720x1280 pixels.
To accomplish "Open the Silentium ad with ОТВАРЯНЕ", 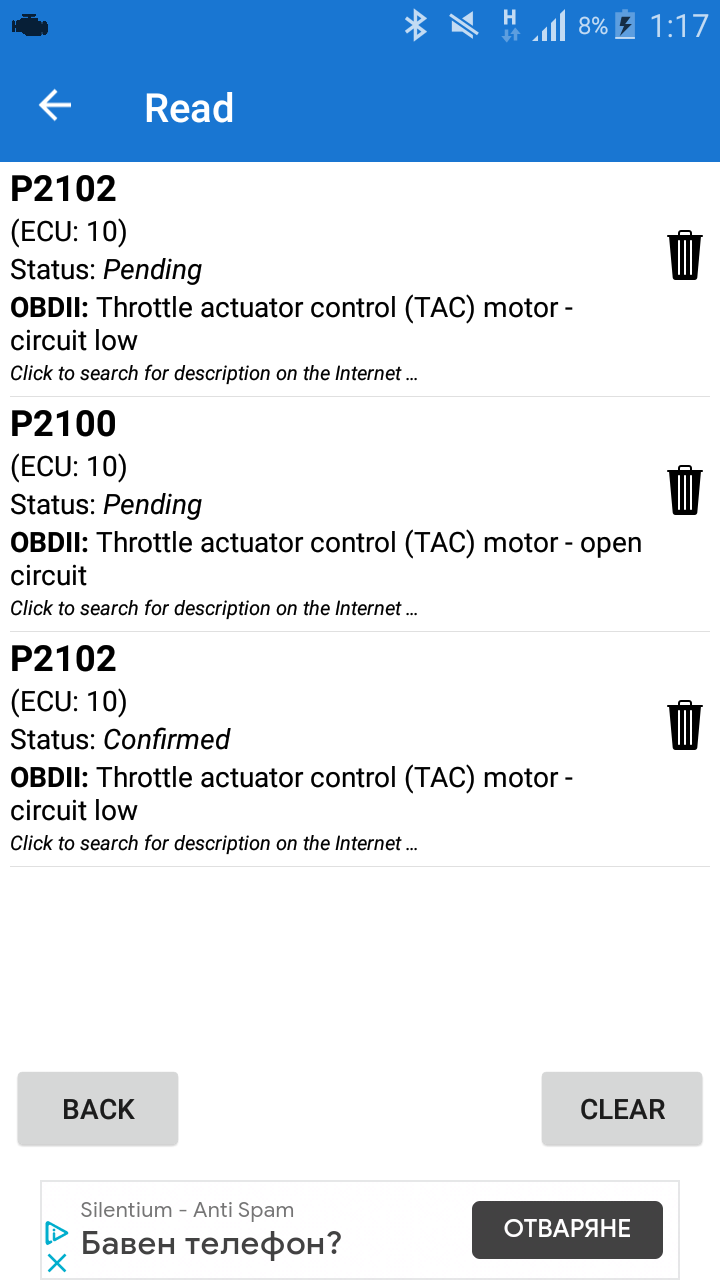I will [x=567, y=1229].
